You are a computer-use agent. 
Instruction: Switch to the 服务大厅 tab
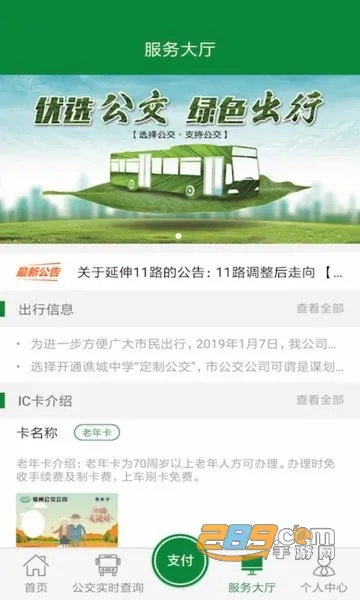click(252, 573)
